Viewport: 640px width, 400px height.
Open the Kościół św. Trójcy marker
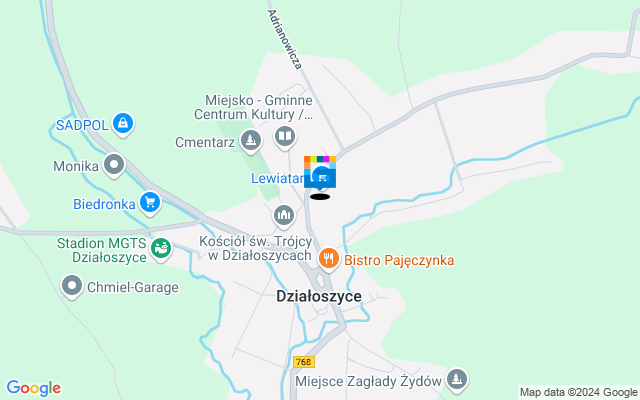284,214
